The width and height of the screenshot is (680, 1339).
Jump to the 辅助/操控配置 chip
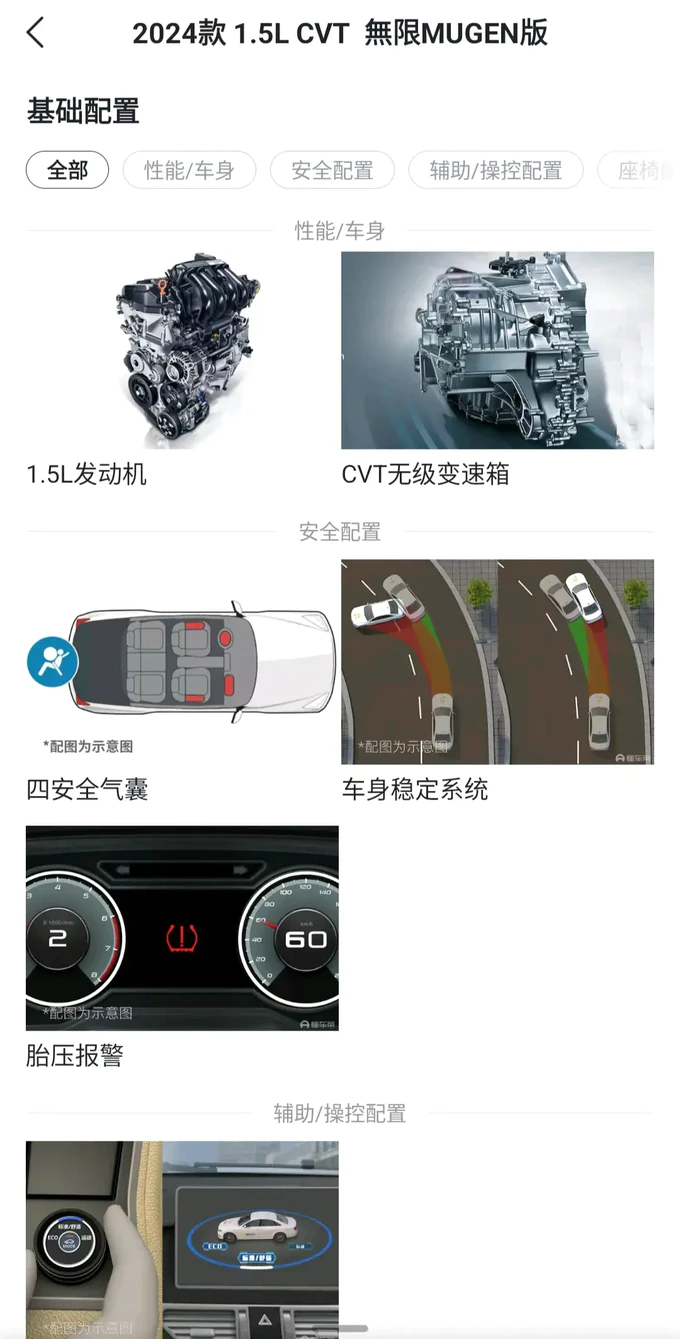tap(495, 170)
